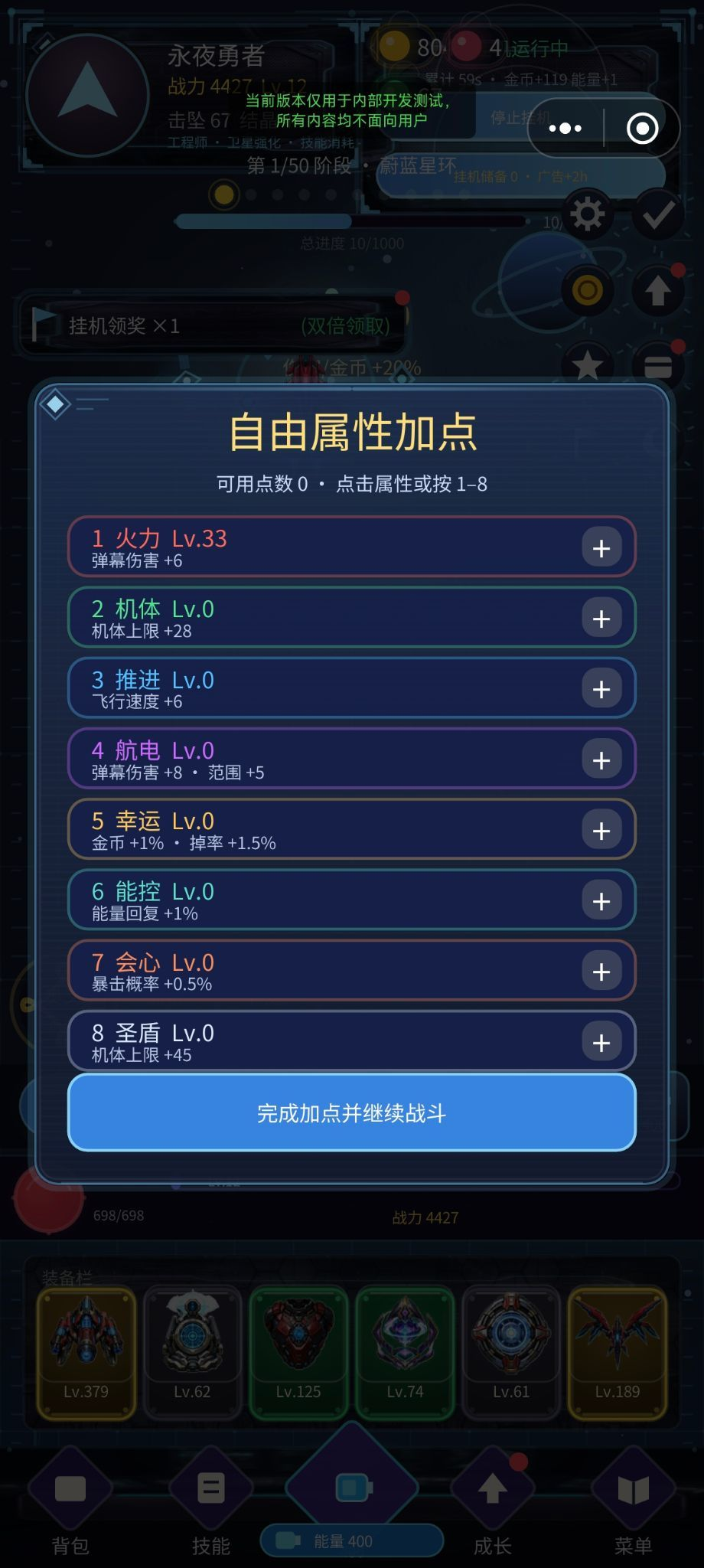
Task: Add a point to 火力 attribute
Action: 601,547
